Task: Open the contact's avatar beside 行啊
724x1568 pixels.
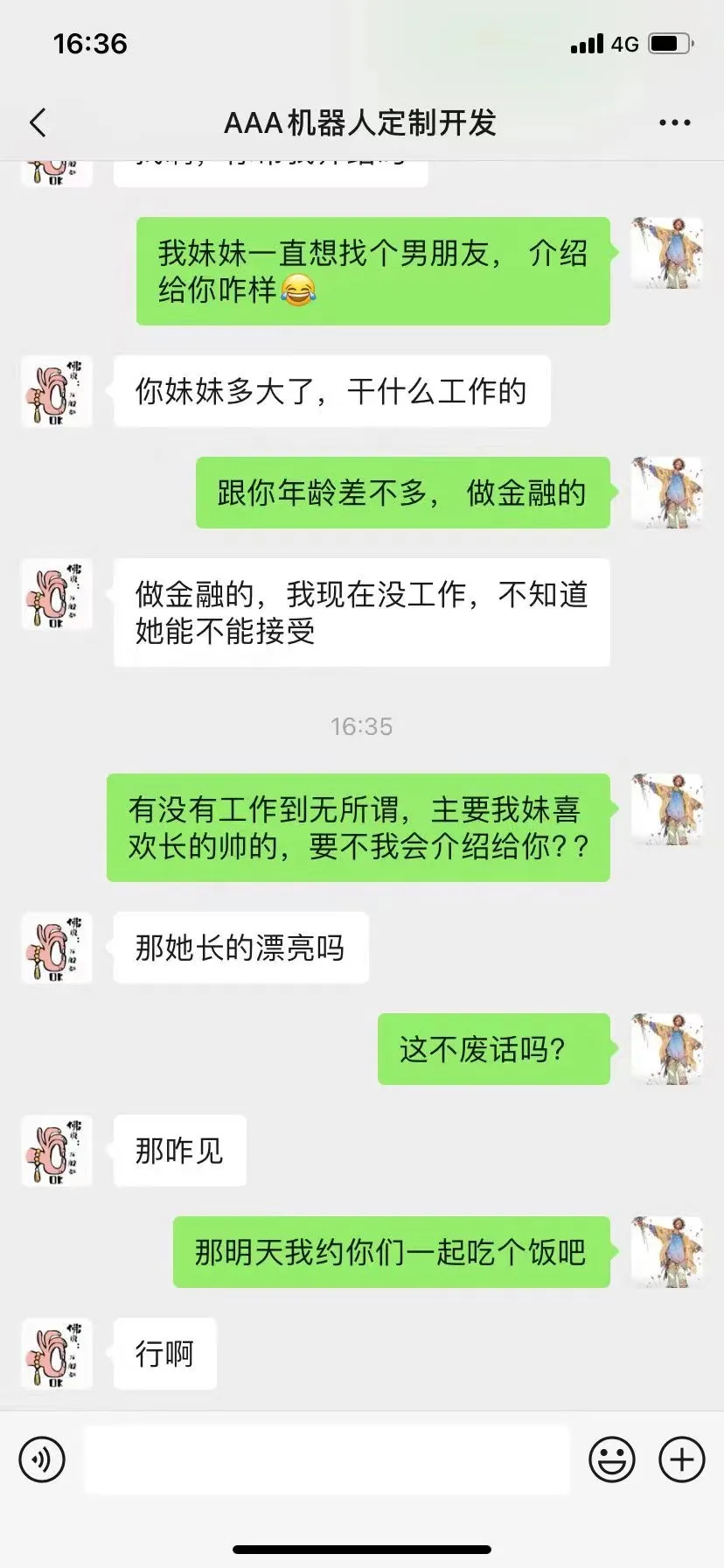Action: [x=57, y=1354]
